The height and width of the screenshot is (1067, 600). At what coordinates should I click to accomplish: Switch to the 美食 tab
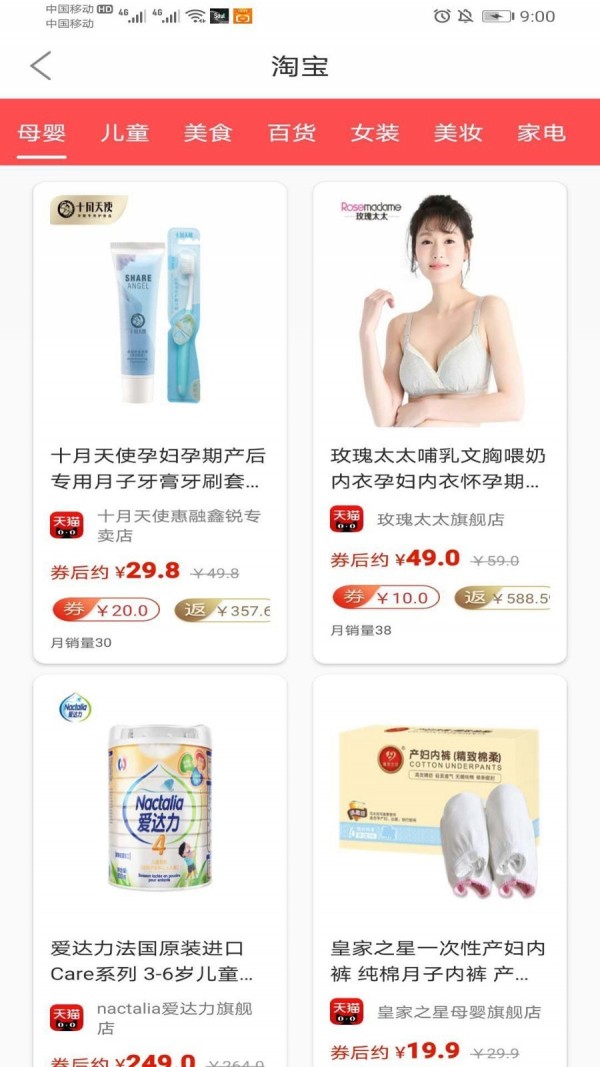tap(208, 133)
